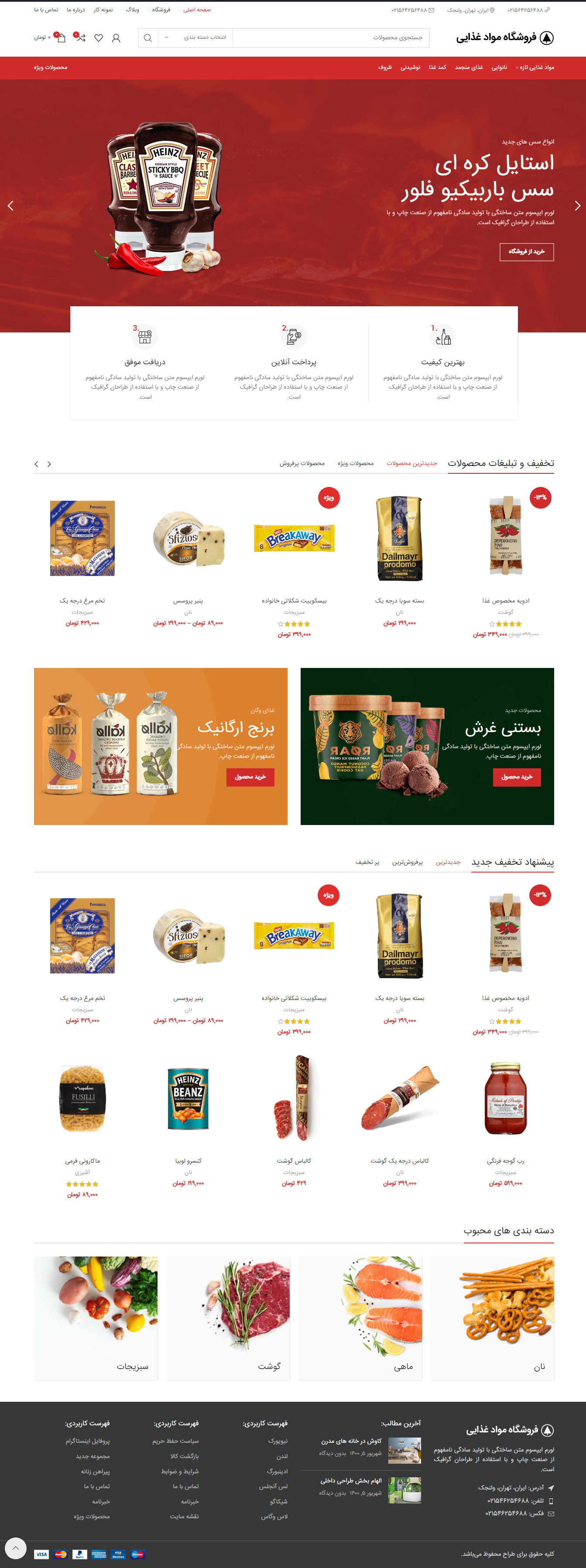The image size is (586, 1568).
Task: Tap خرید محصول on the بستنی غرش banner
Action: (x=517, y=777)
